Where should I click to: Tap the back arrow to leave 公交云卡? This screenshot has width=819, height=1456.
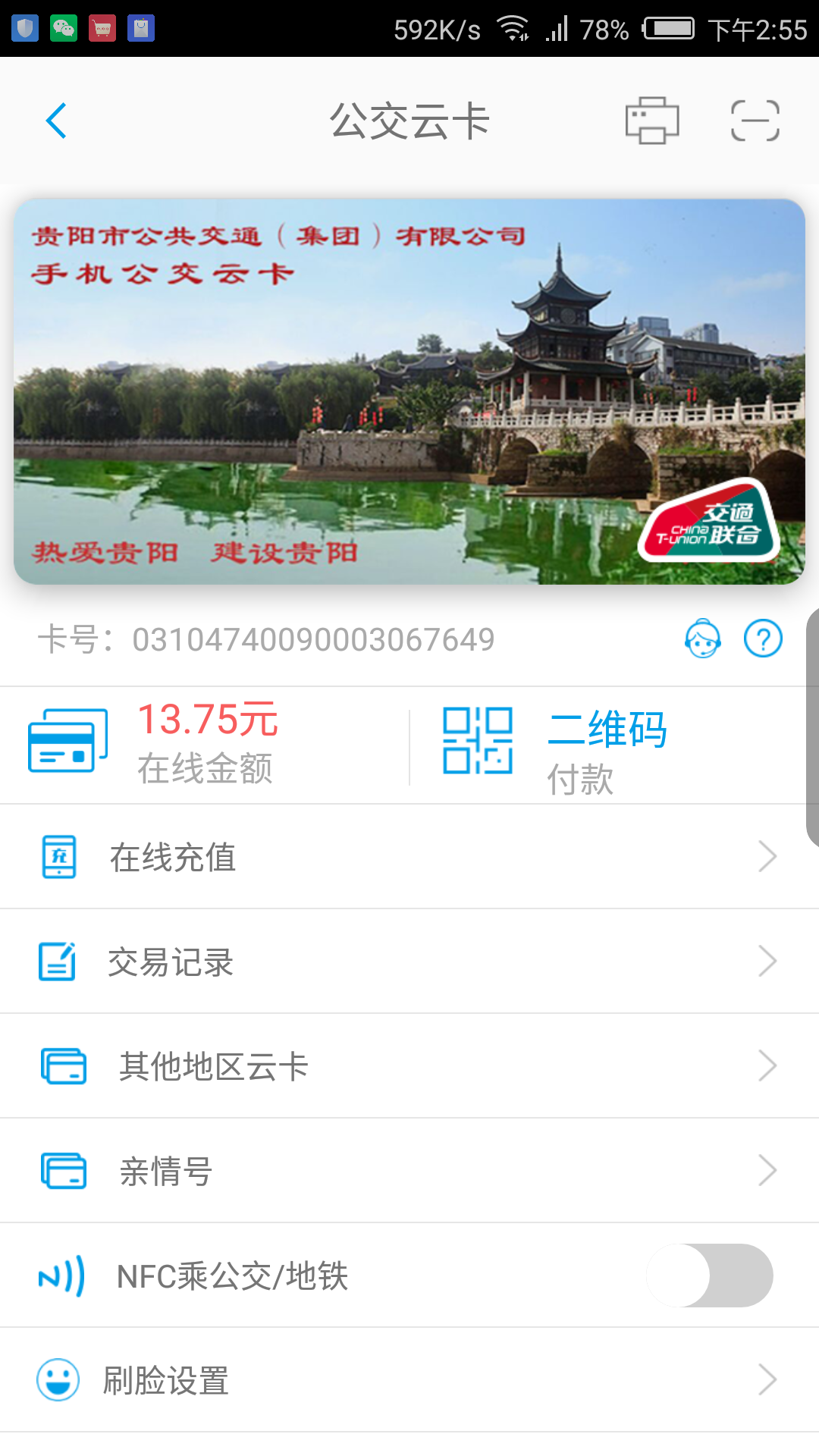pos(55,121)
